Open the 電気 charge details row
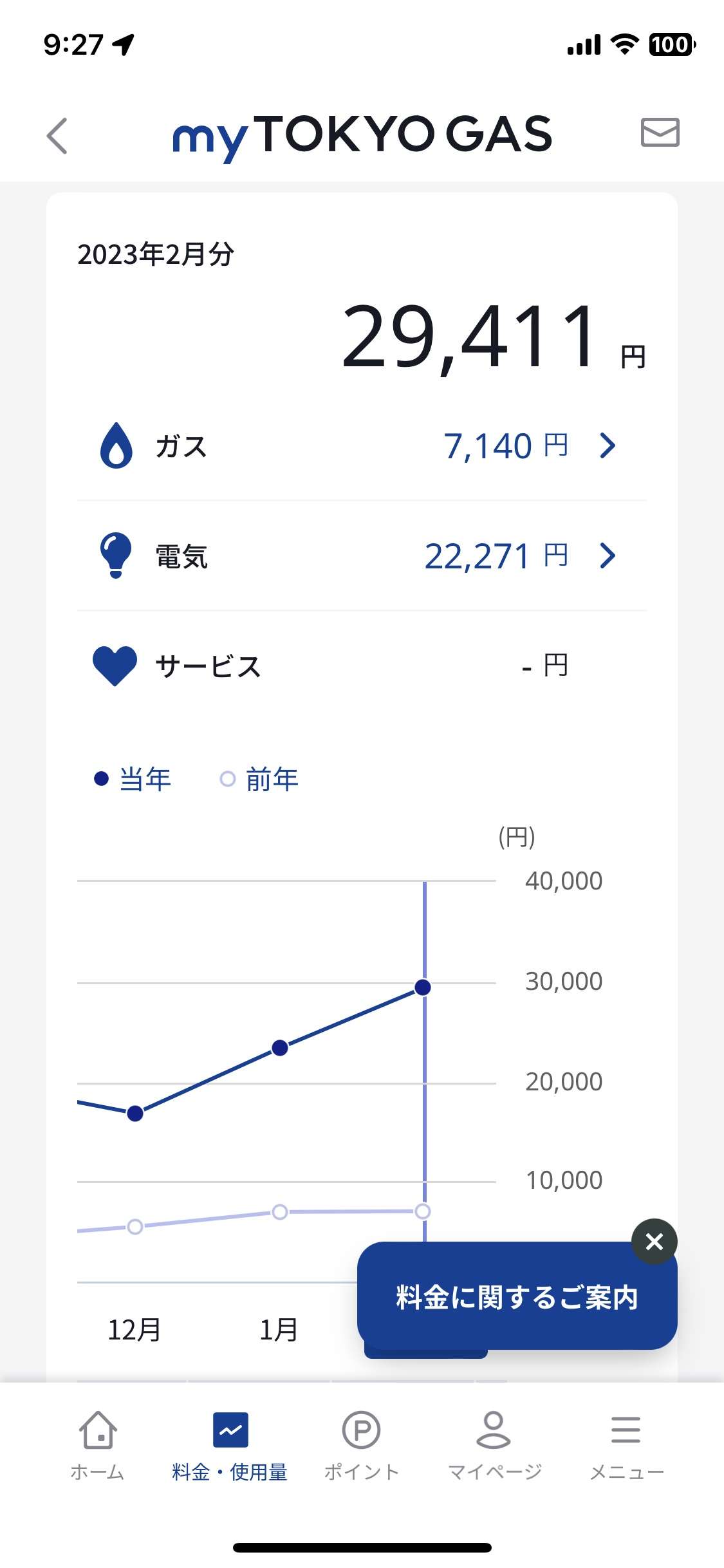Screen dimensions: 724x1568 tap(361, 556)
